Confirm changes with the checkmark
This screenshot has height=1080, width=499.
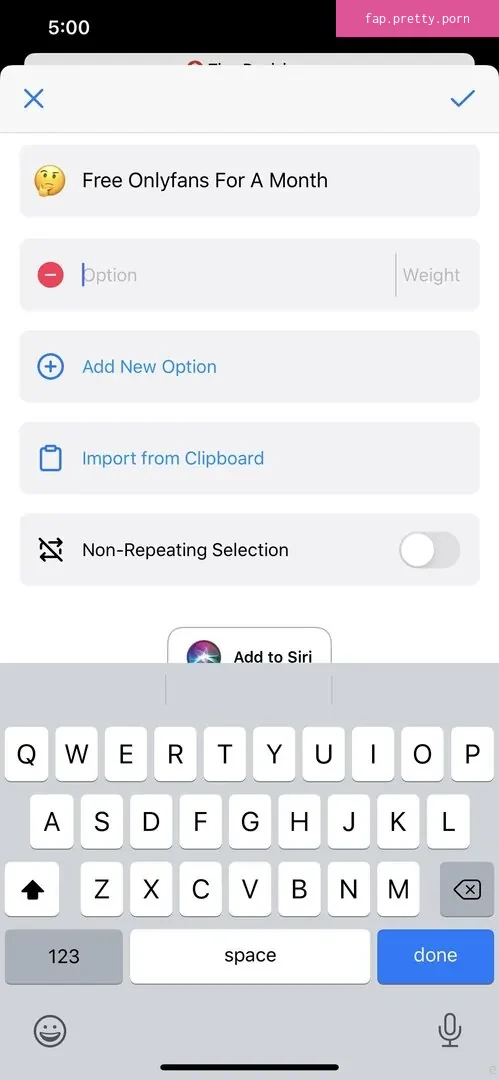462,98
